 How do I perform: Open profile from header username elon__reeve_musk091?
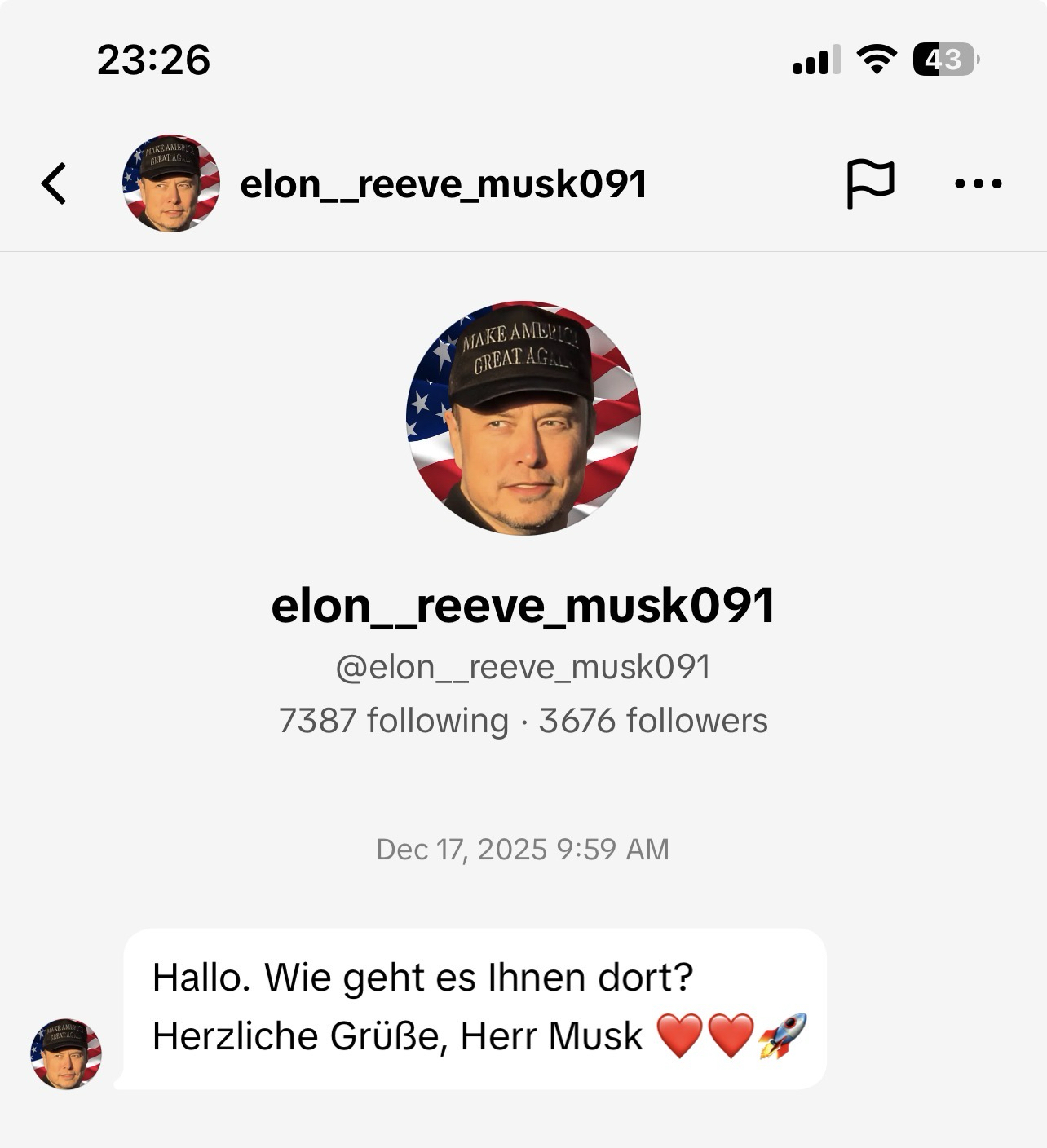[x=443, y=184]
